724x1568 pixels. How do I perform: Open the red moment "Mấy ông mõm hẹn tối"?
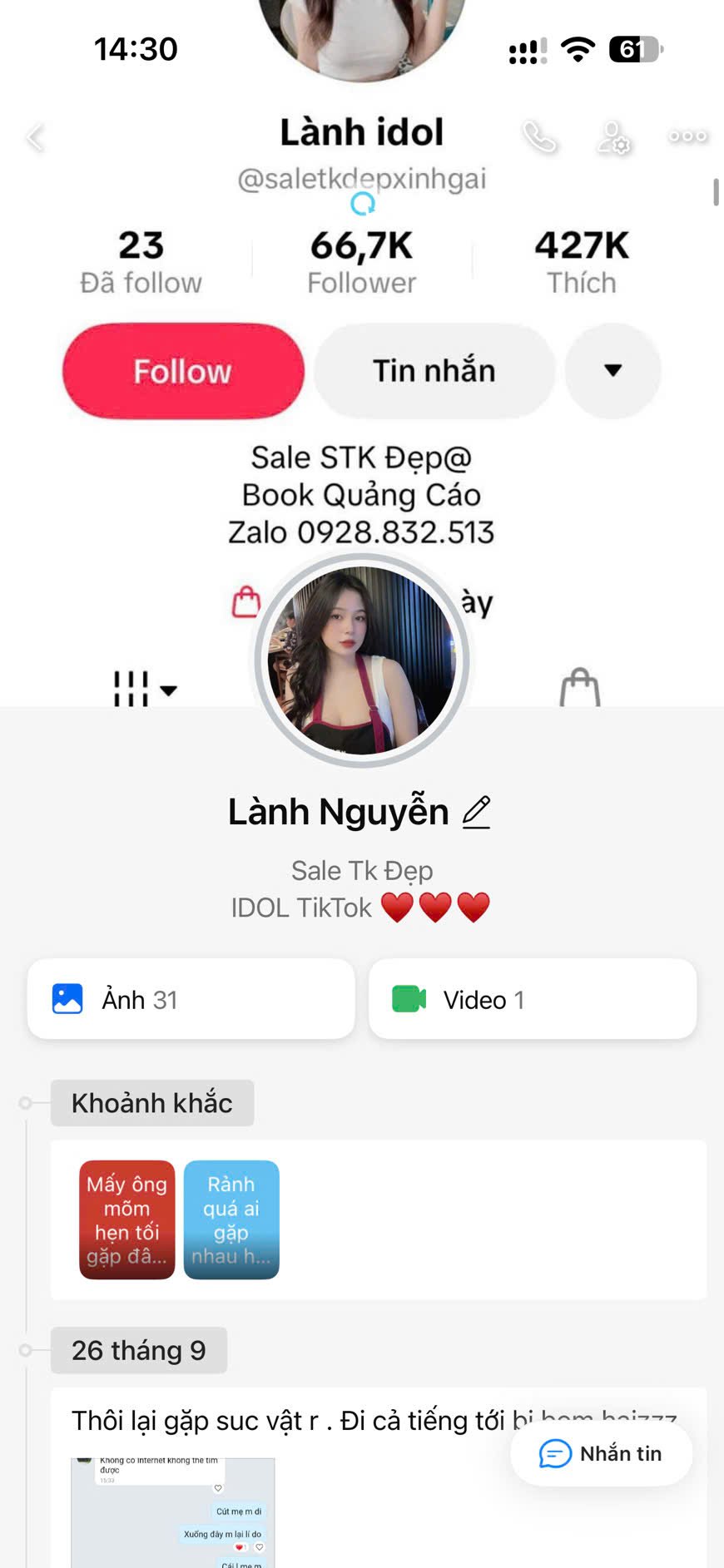127,1219
